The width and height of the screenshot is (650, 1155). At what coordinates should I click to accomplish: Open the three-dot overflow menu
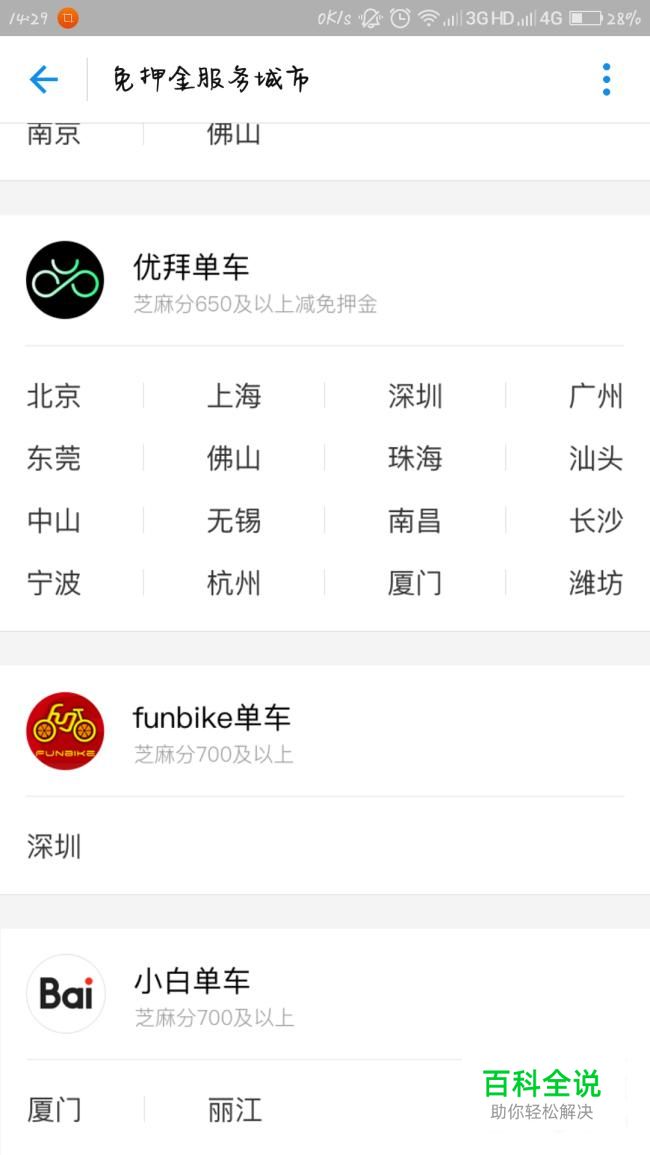tap(606, 79)
